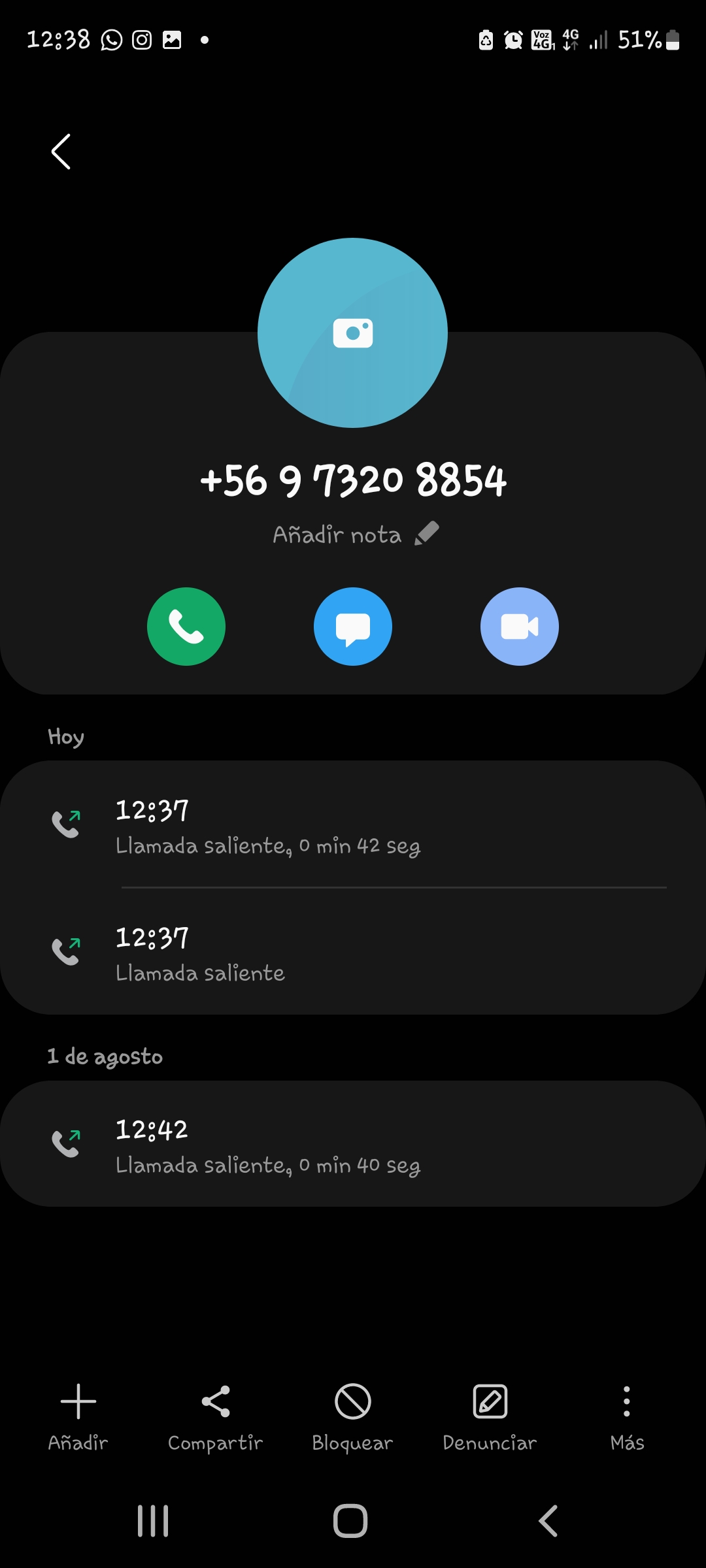Viewport: 706px width, 1568px height.
Task: Send a message with the blue chat button
Action: click(353, 627)
